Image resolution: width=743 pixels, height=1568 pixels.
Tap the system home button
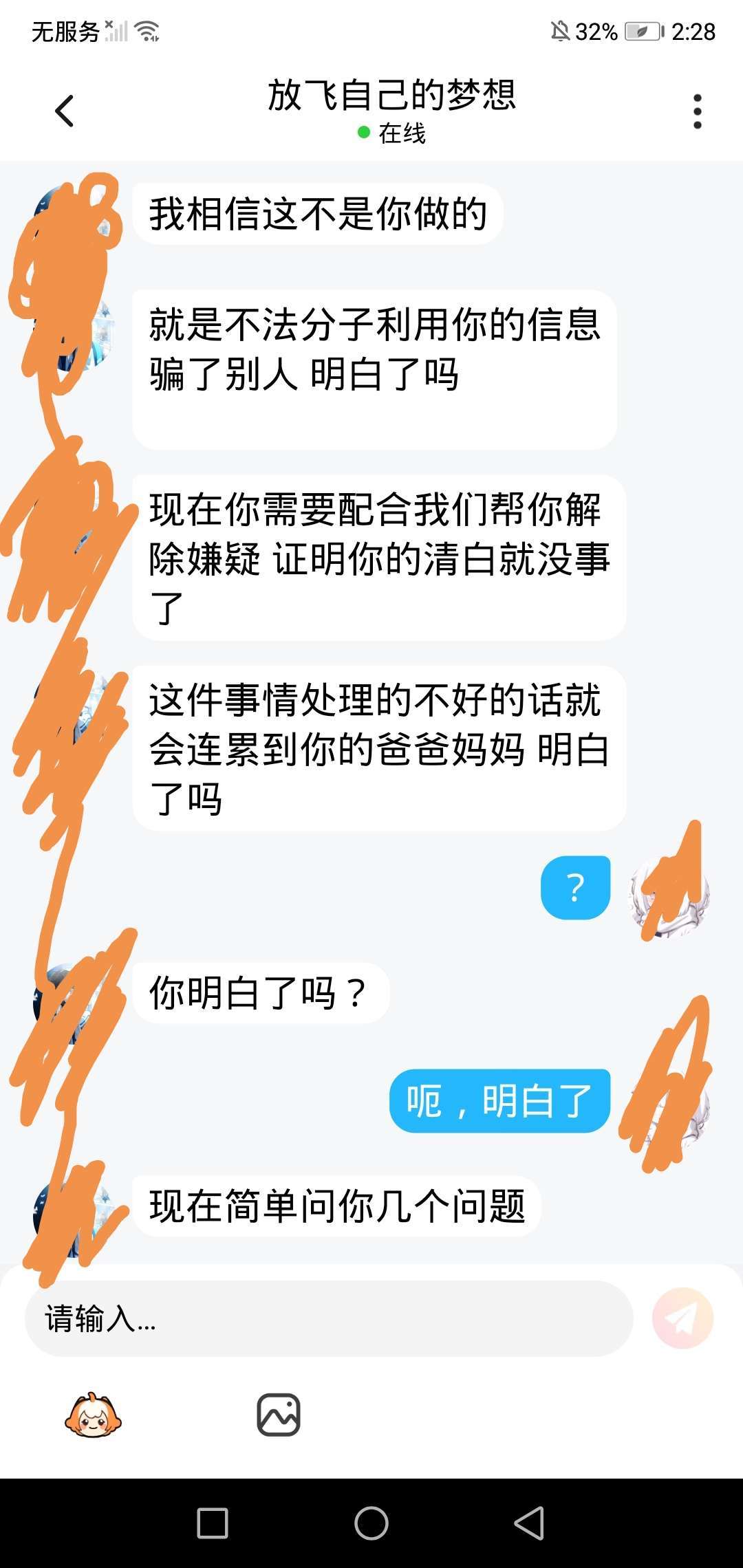[371, 1523]
